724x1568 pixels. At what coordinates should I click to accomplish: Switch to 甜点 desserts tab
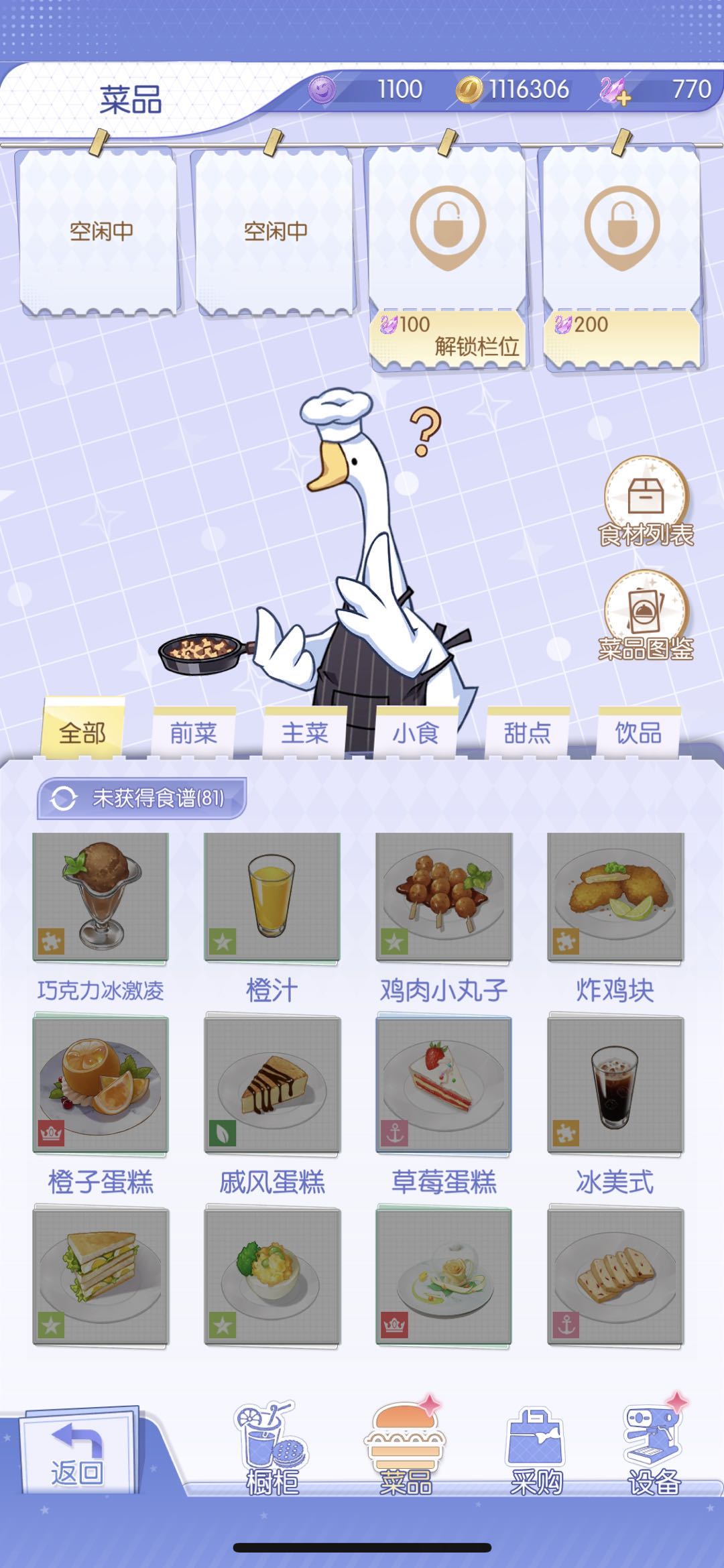[527, 733]
